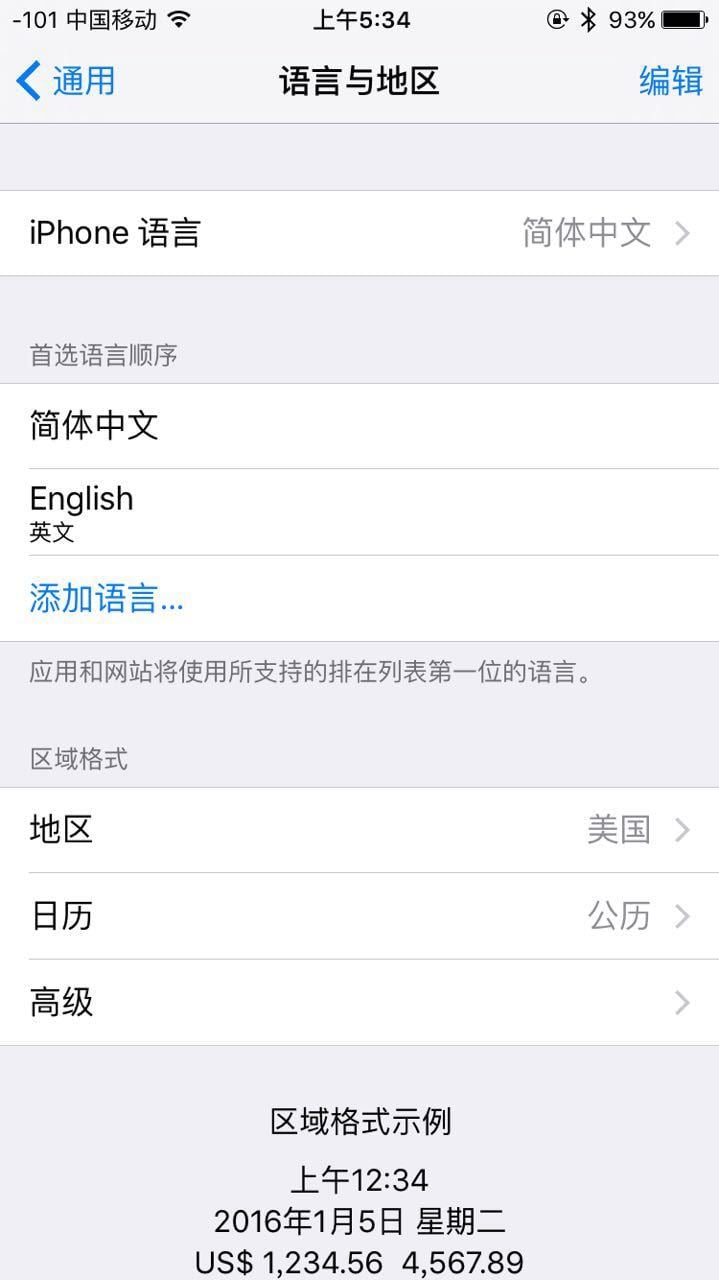Viewport: 719px width, 1280px height.
Task: Open 高级 advanced settings
Action: (359, 1002)
